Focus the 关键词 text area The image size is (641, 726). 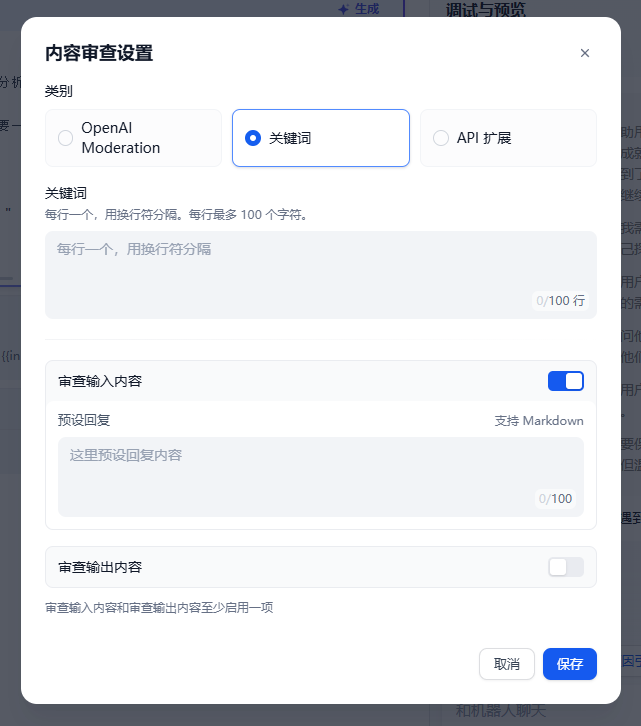coord(320,273)
